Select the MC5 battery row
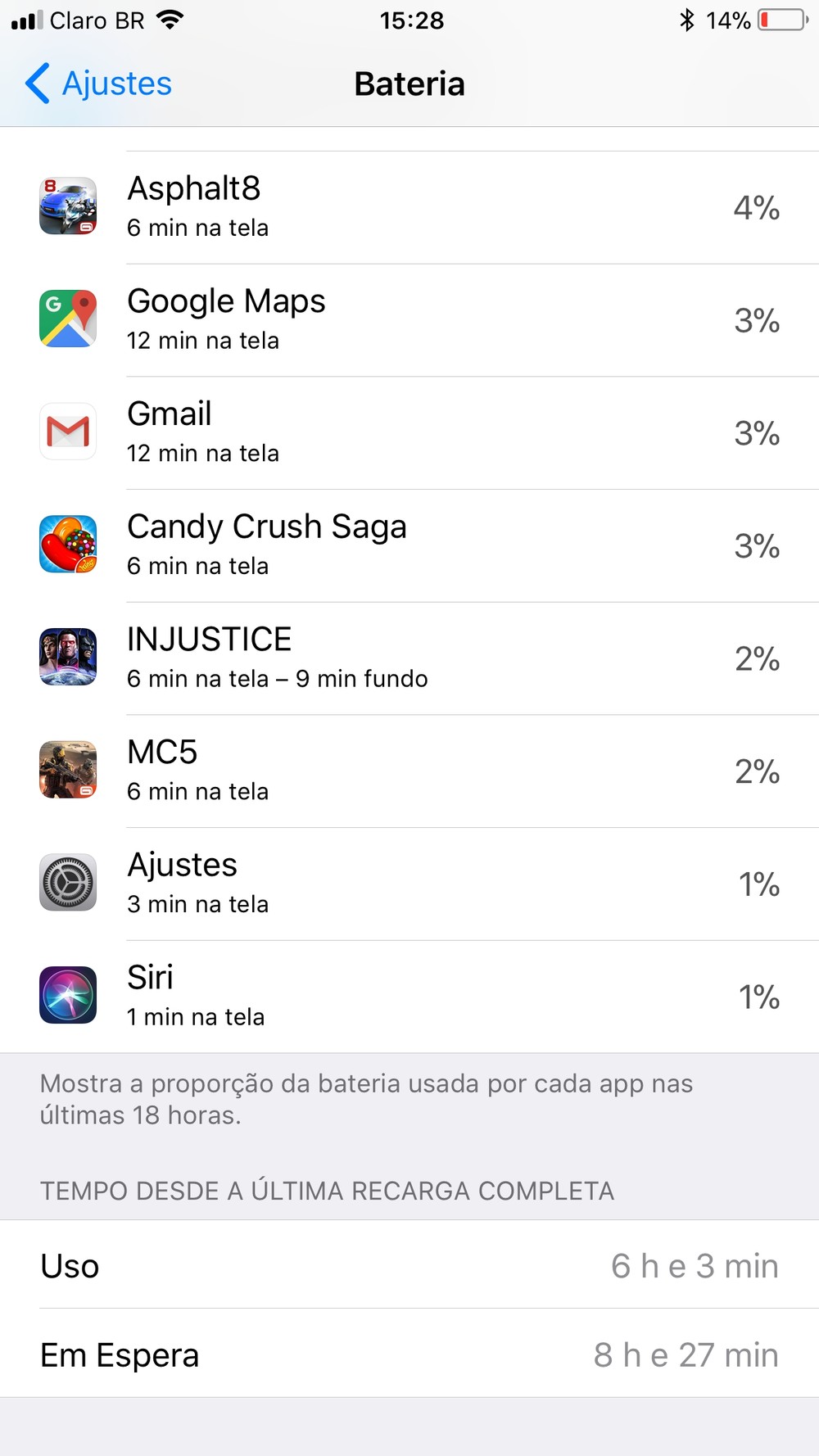The image size is (819, 1456). click(x=409, y=771)
